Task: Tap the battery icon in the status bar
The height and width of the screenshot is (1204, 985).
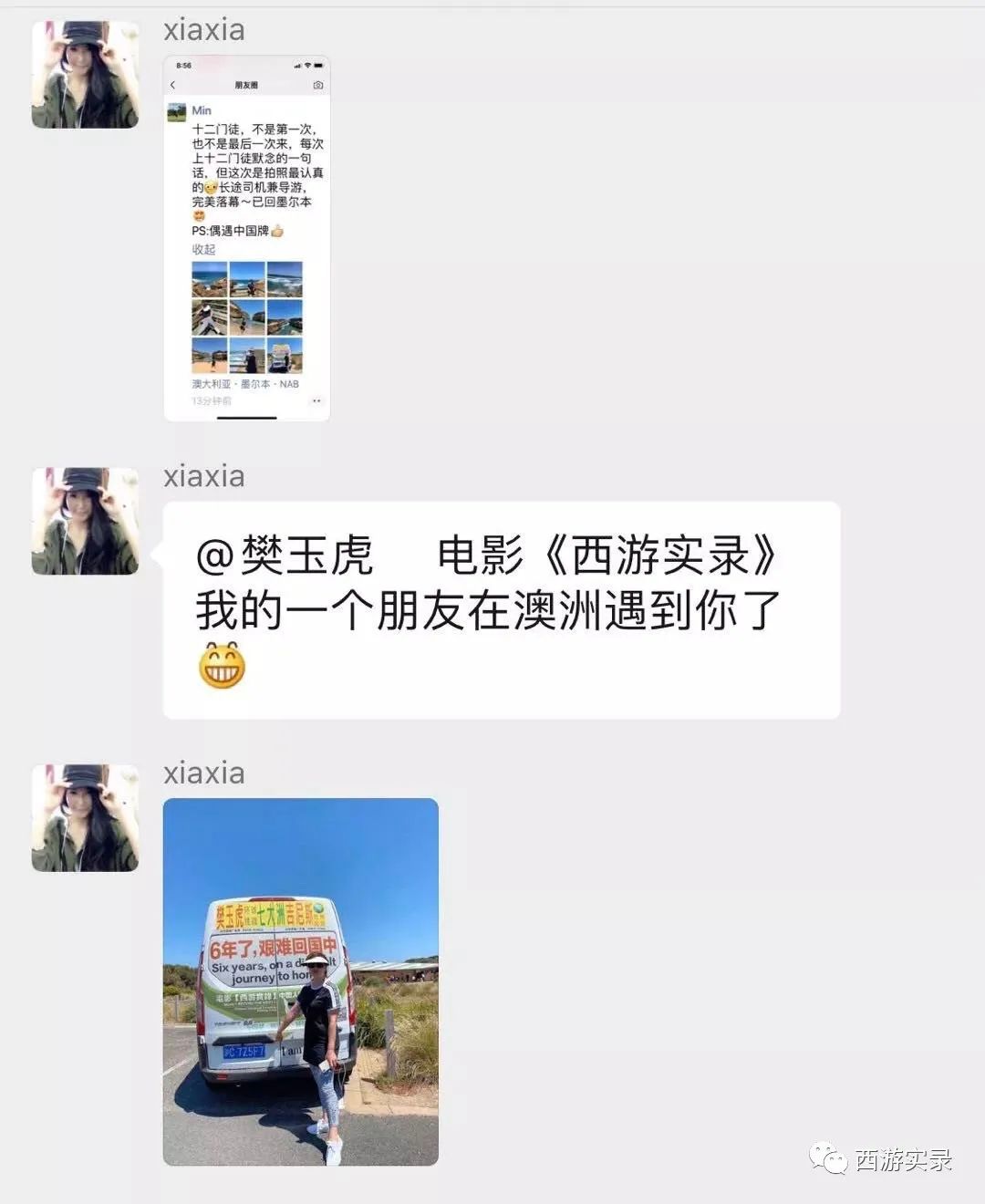Action: pos(317,64)
